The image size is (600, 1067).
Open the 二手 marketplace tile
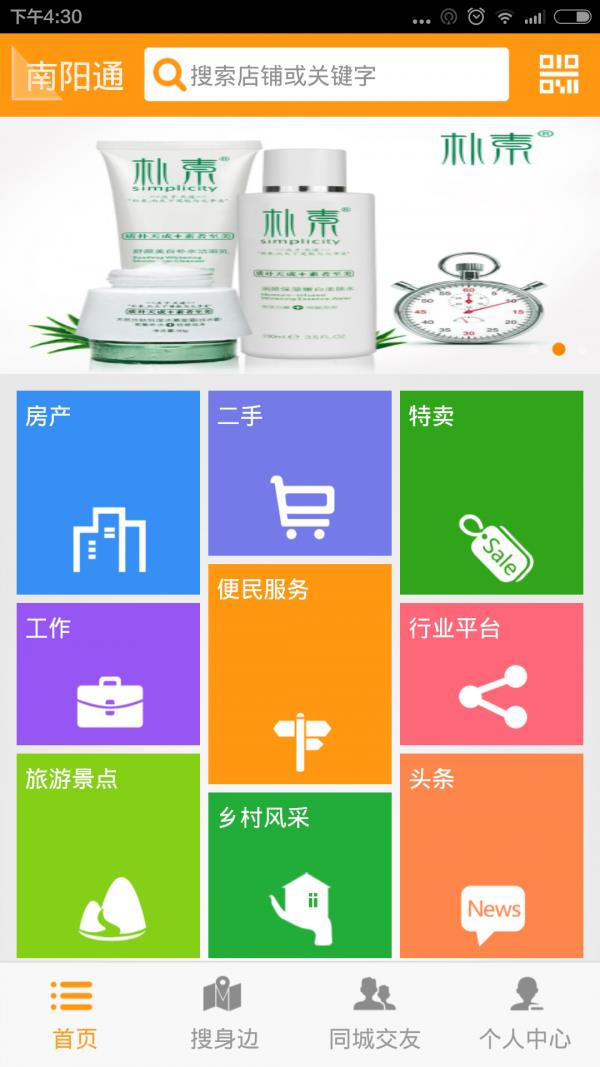(300, 472)
